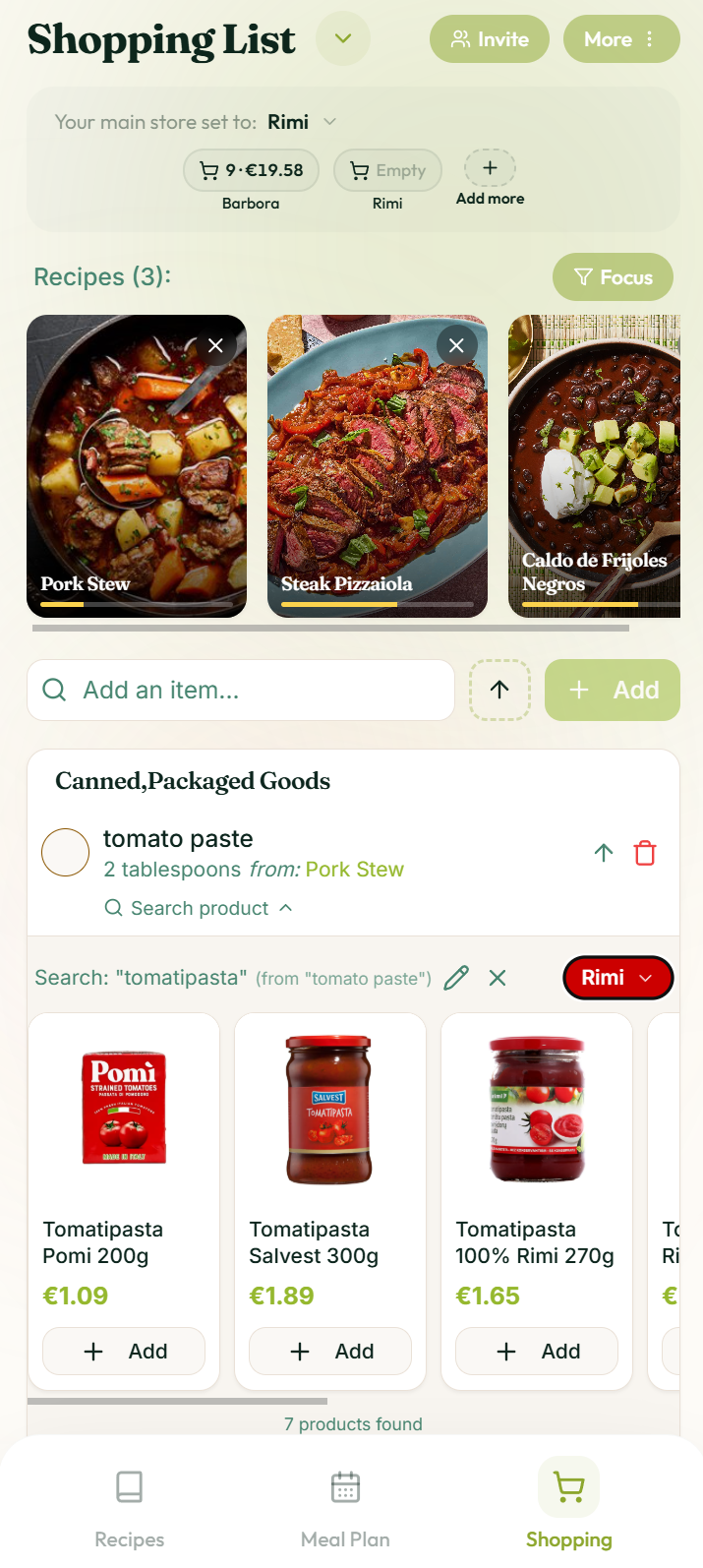Turn on Focus filter for recipes

click(613, 277)
